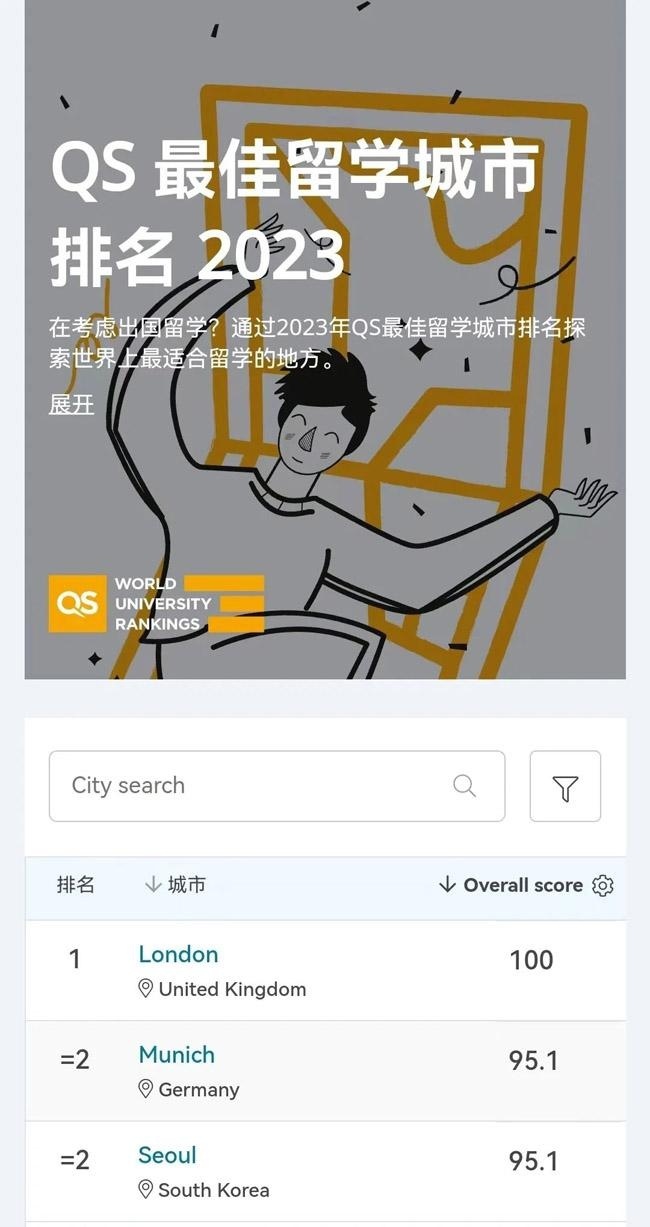Open the Seoul city page
Image resolution: width=650 pixels, height=1227 pixels.
[x=167, y=1155]
